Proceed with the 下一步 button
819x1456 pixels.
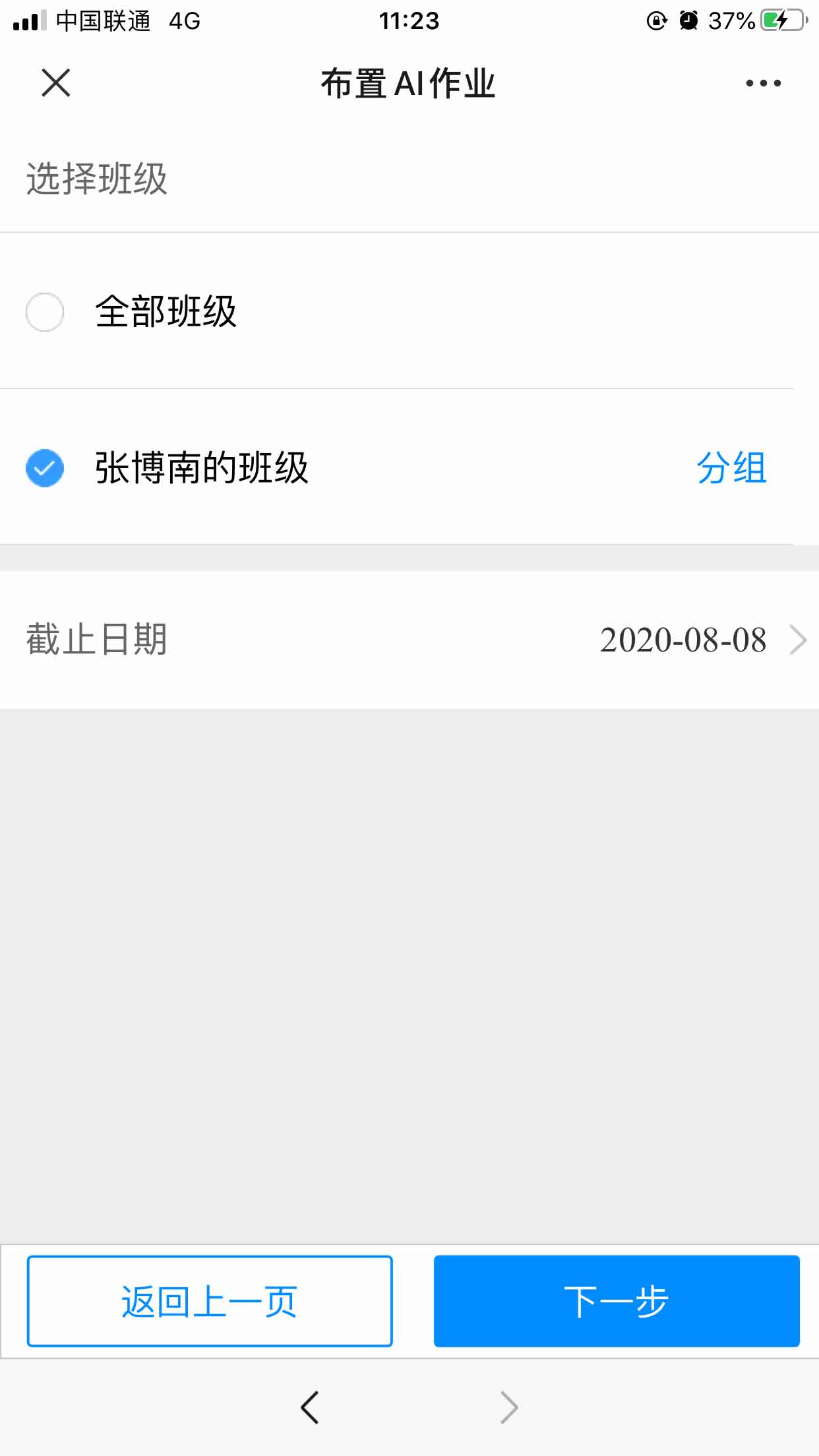617,1301
